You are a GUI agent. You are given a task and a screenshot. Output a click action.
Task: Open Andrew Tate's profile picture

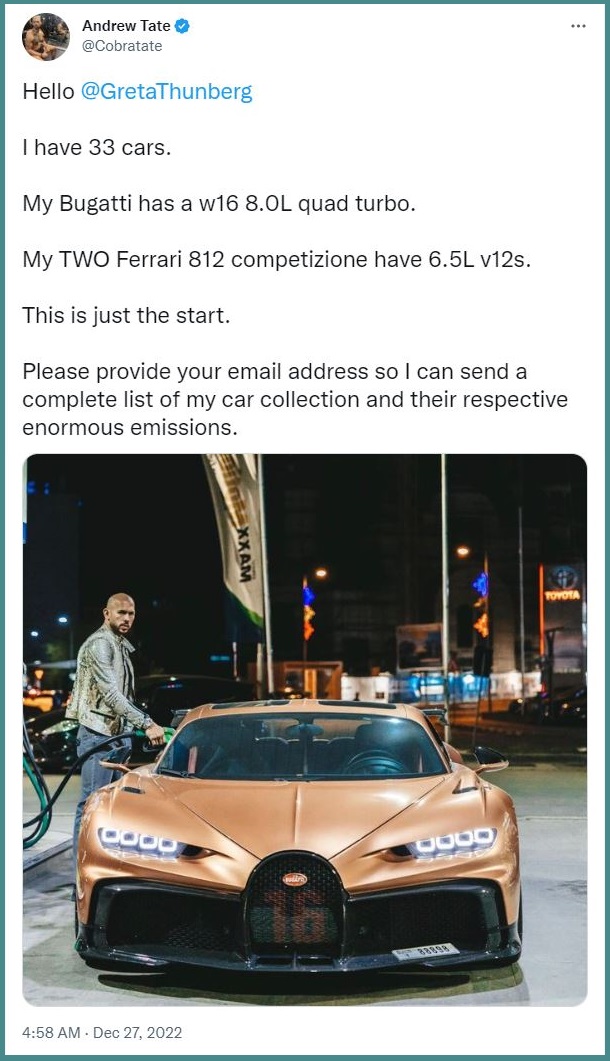coord(46,37)
